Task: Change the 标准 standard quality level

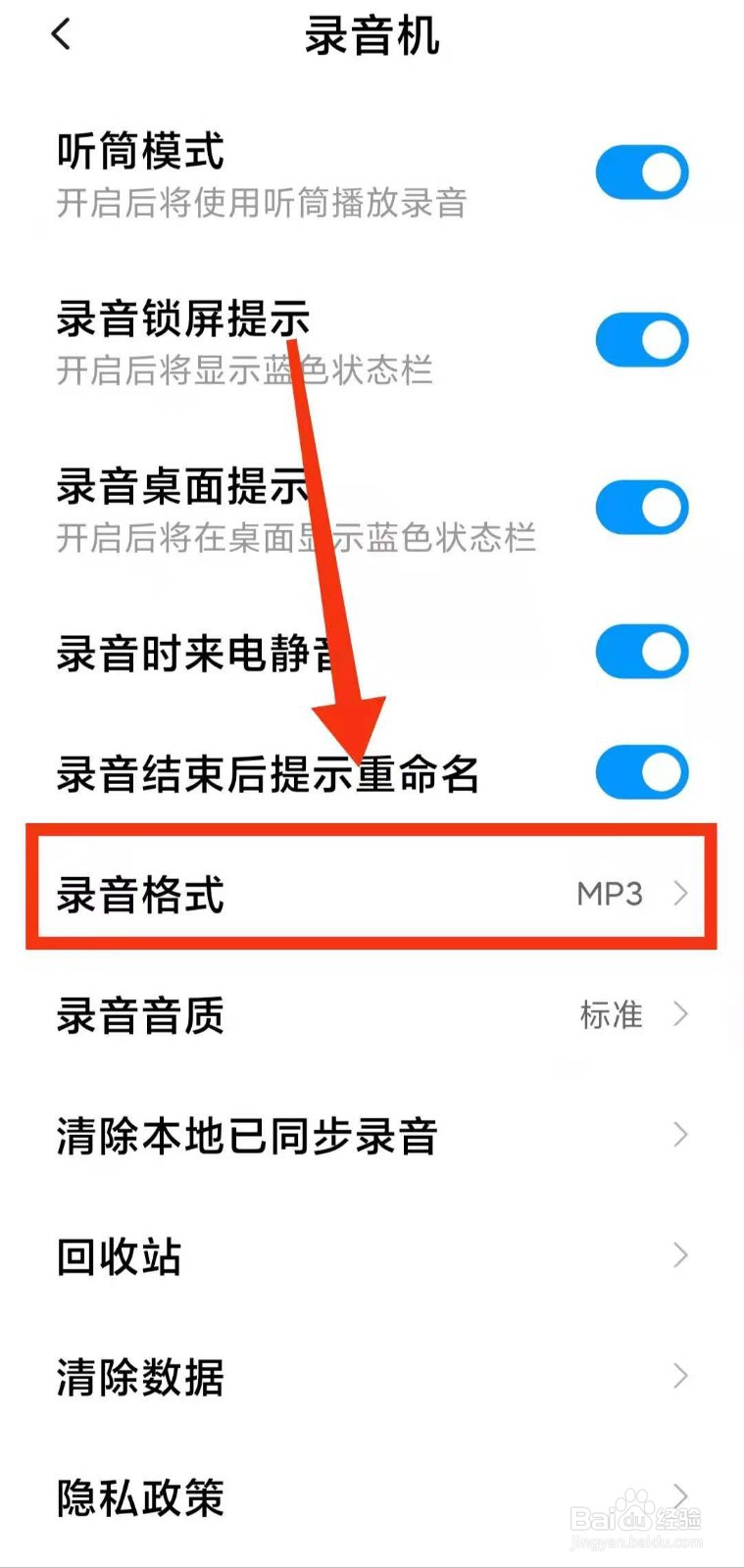Action: pyautogui.click(x=611, y=1016)
